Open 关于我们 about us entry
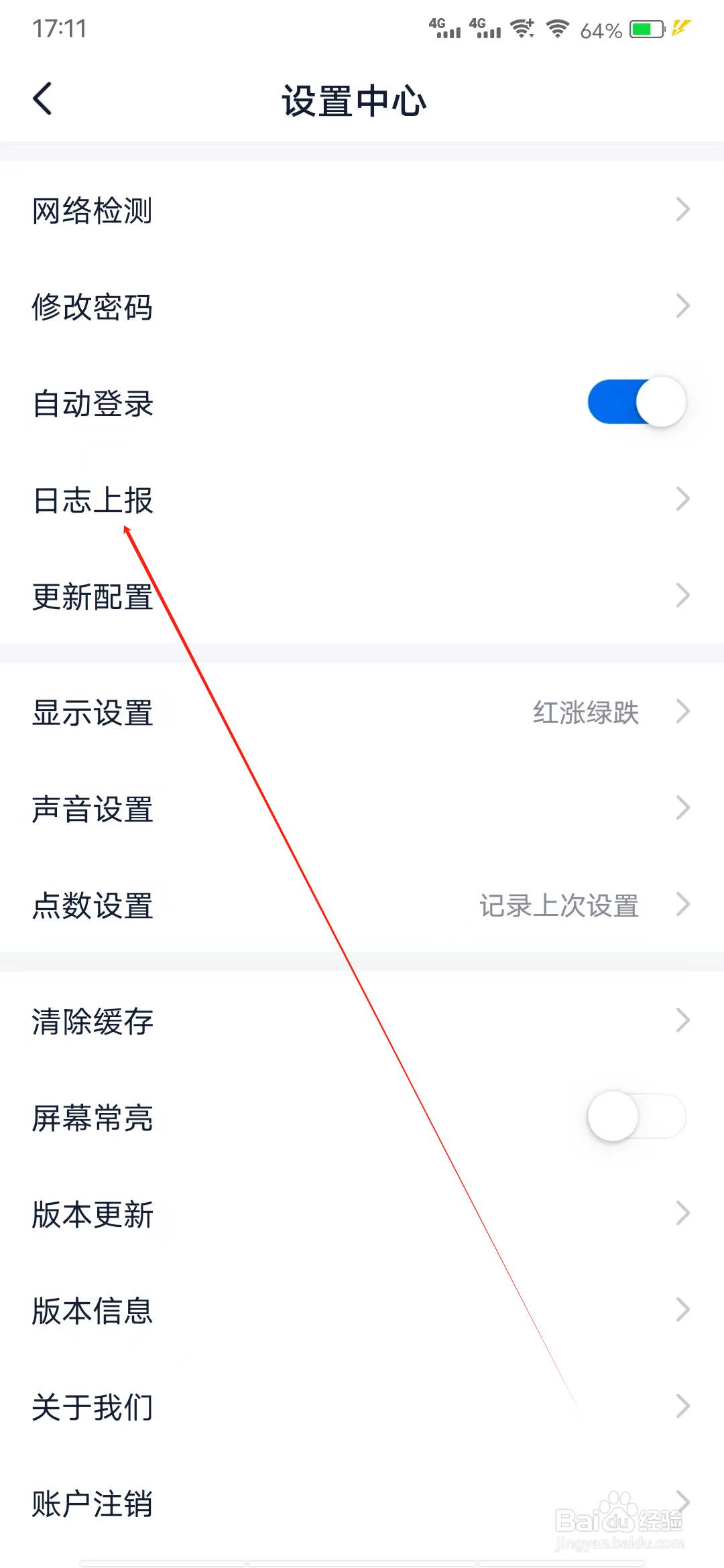The image size is (724, 1568). tap(92, 1407)
